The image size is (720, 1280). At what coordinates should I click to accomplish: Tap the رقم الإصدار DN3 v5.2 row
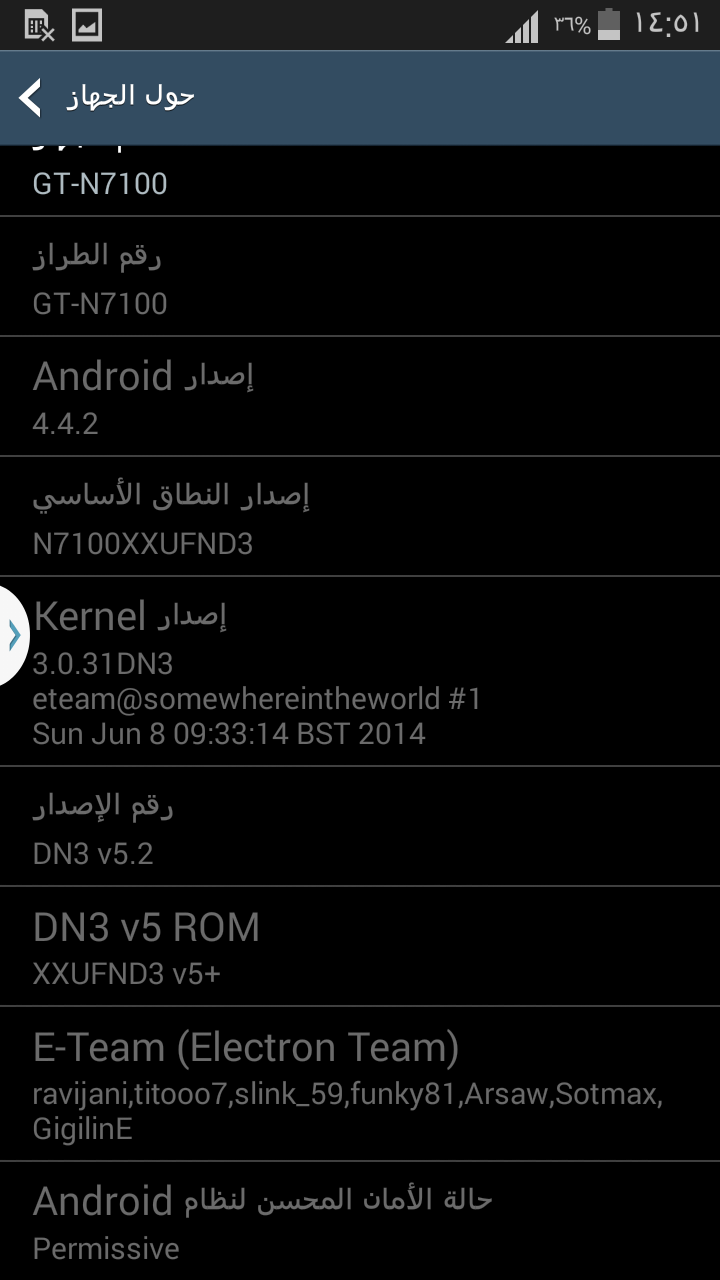[x=360, y=827]
